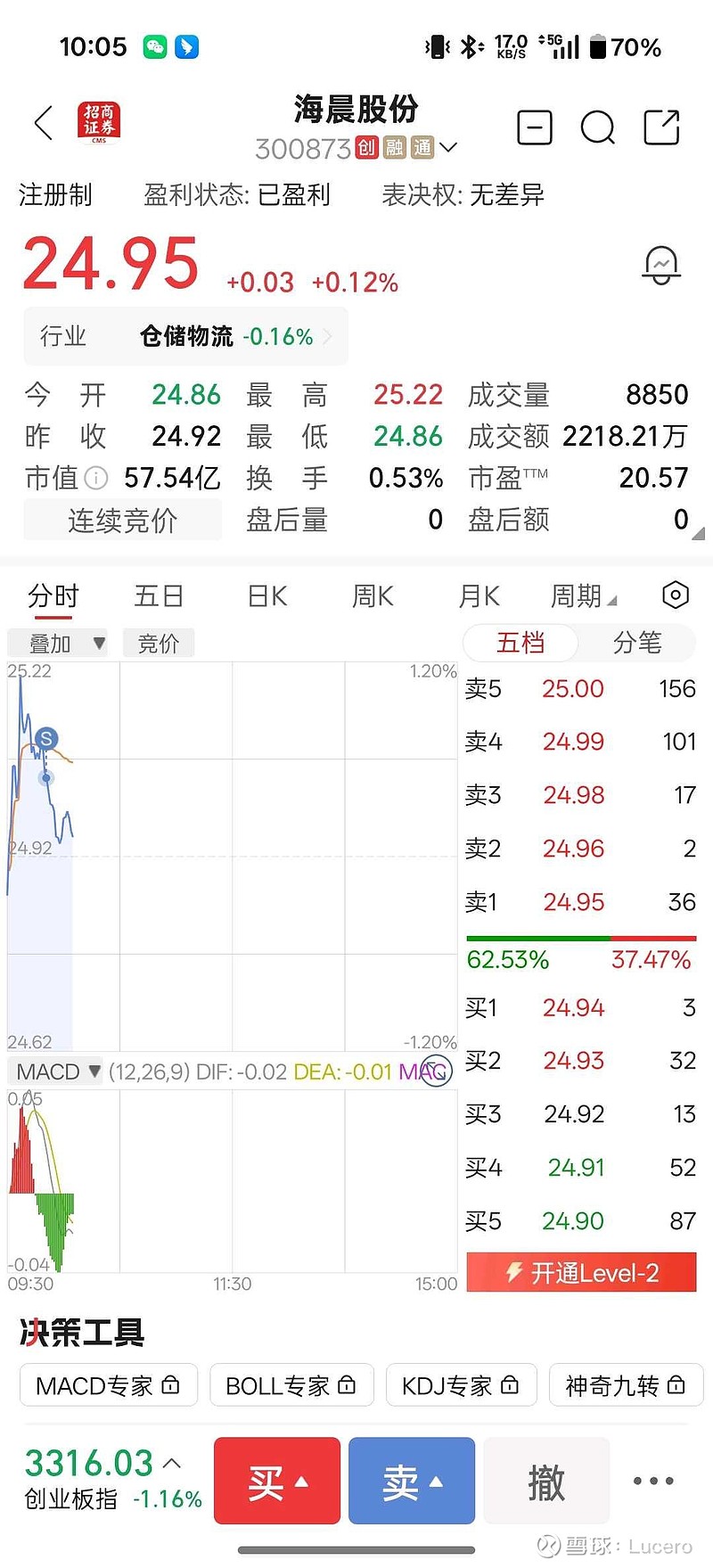Unlock the BOLL专家 tool

291,1385
